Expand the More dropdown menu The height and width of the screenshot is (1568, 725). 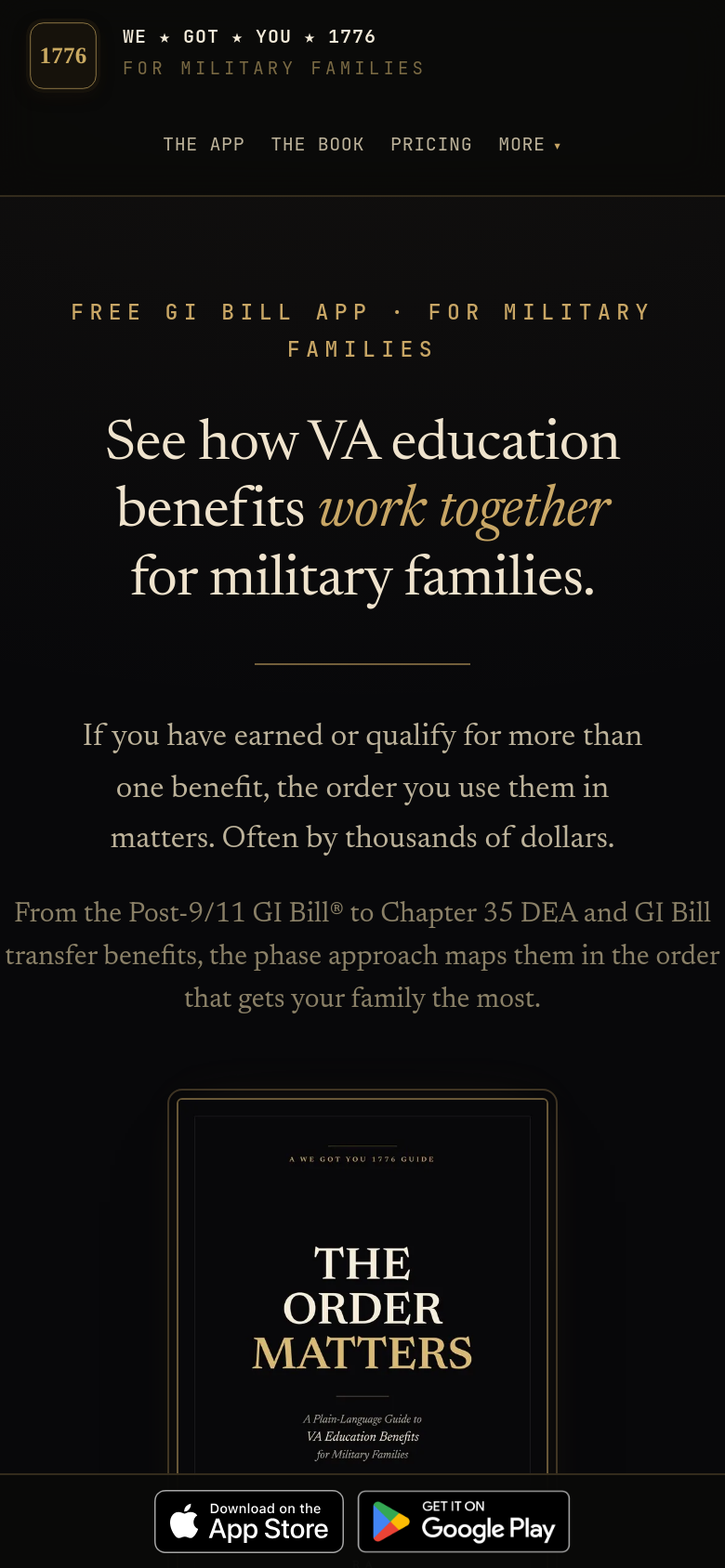pyautogui.click(x=530, y=144)
